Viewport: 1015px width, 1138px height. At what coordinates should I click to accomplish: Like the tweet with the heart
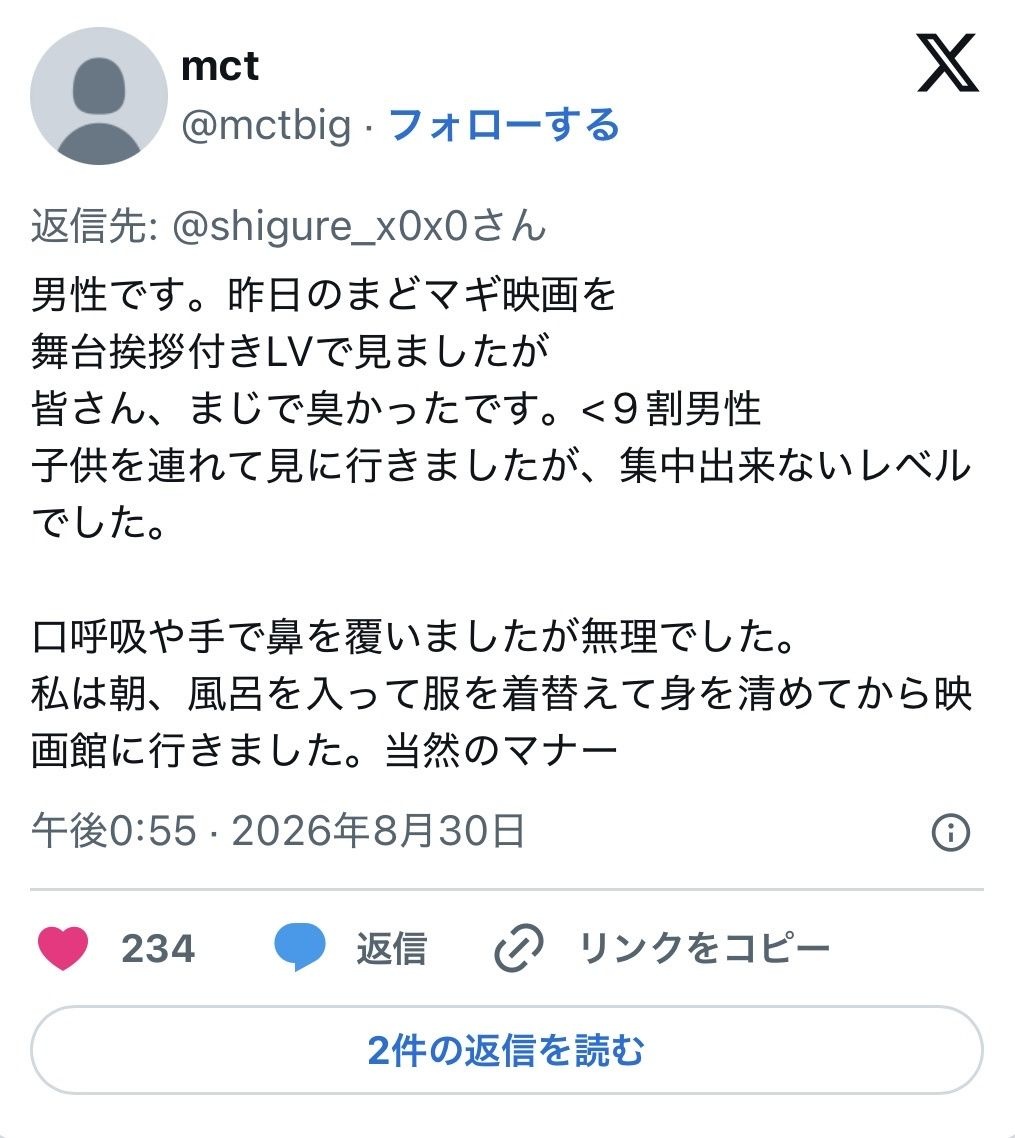(63, 948)
